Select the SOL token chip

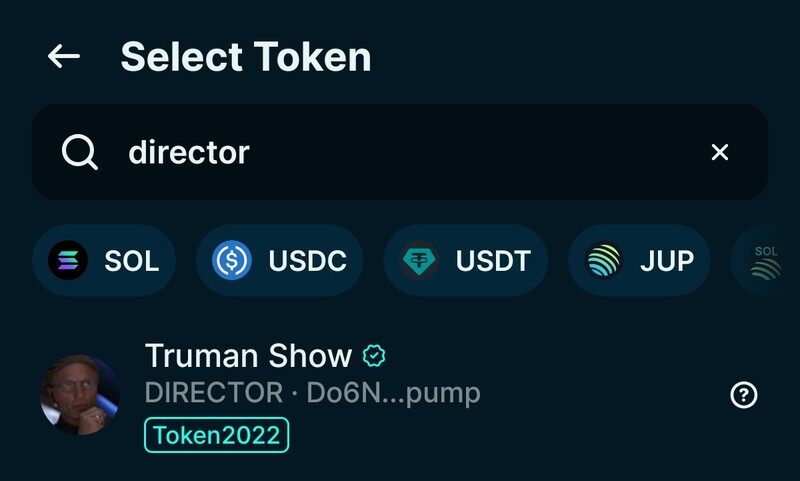click(104, 261)
